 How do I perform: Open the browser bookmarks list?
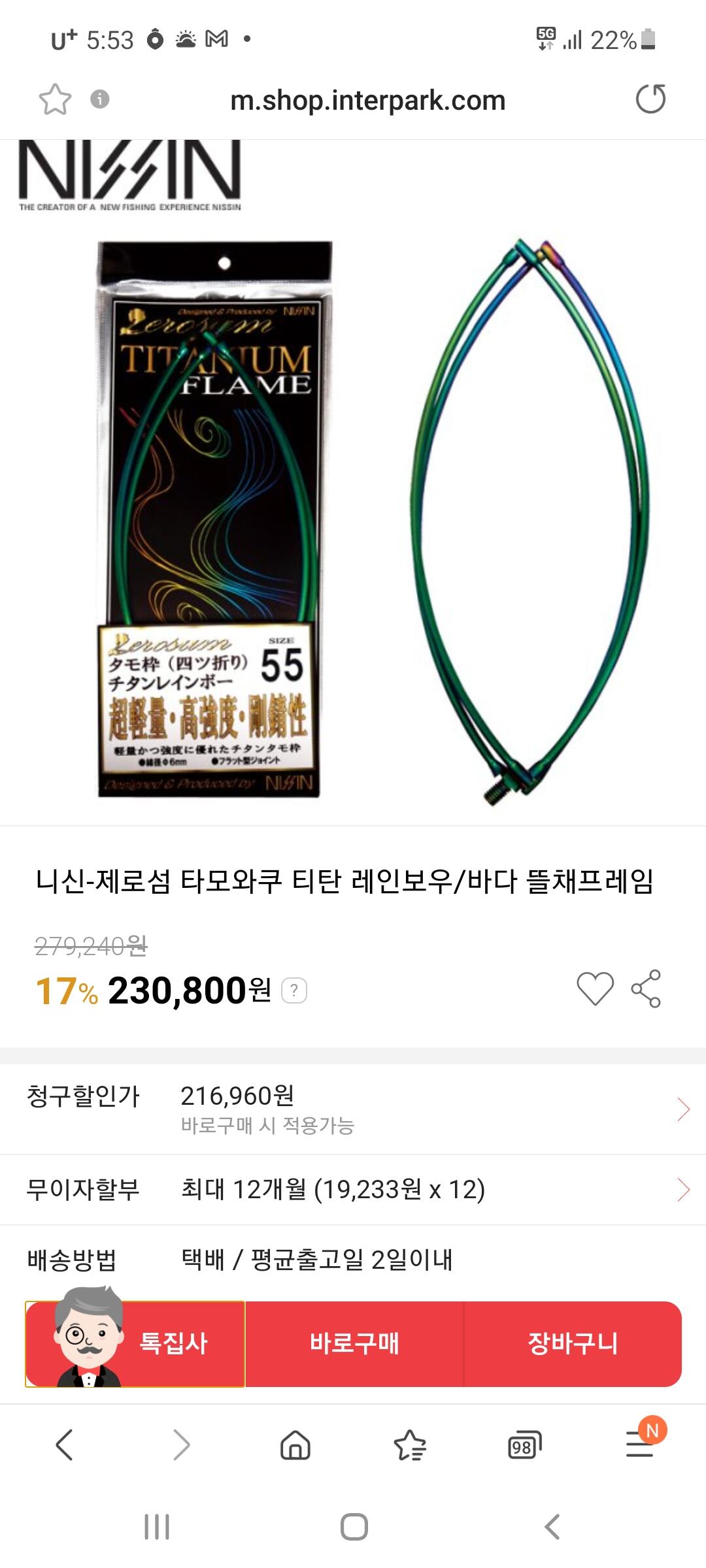click(410, 1445)
